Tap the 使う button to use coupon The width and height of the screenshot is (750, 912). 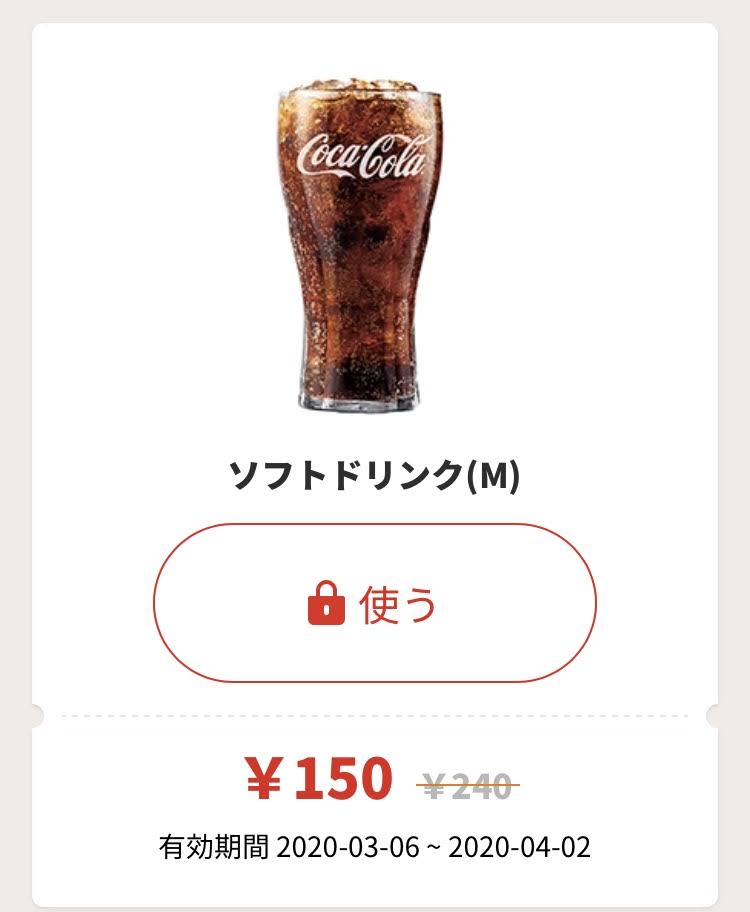tap(374, 604)
